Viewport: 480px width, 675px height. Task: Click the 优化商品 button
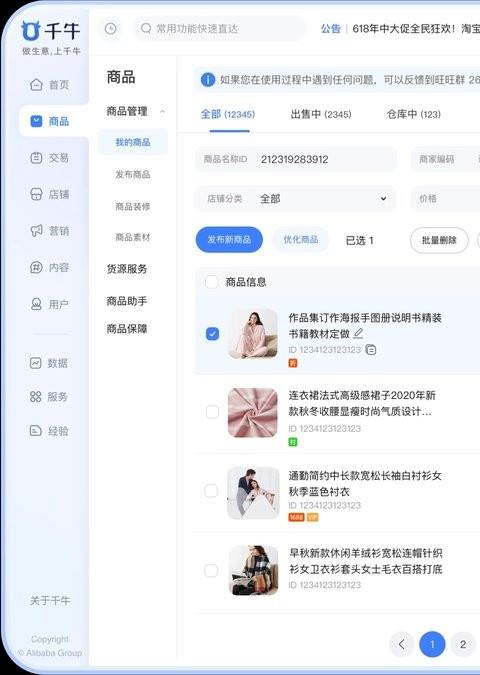300,239
